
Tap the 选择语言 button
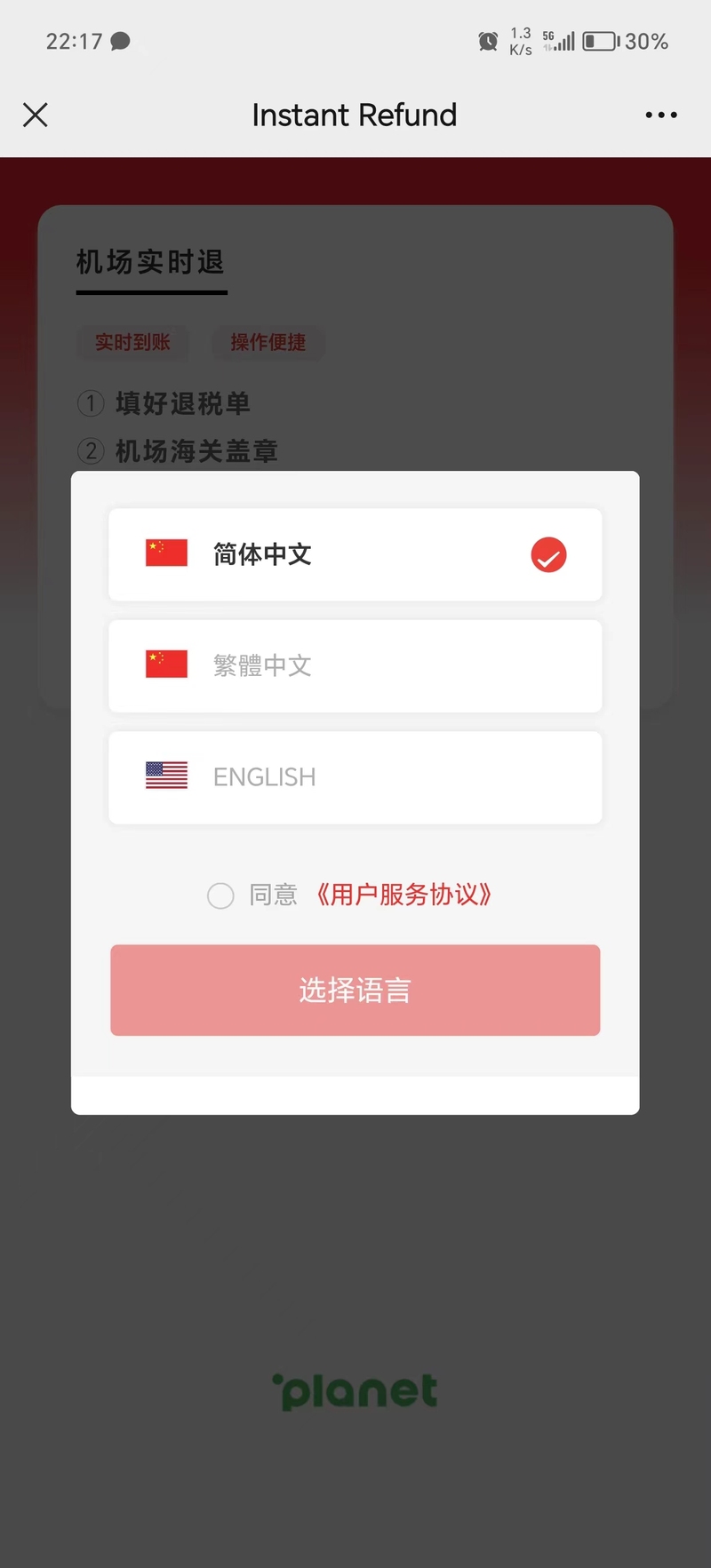[x=355, y=990]
